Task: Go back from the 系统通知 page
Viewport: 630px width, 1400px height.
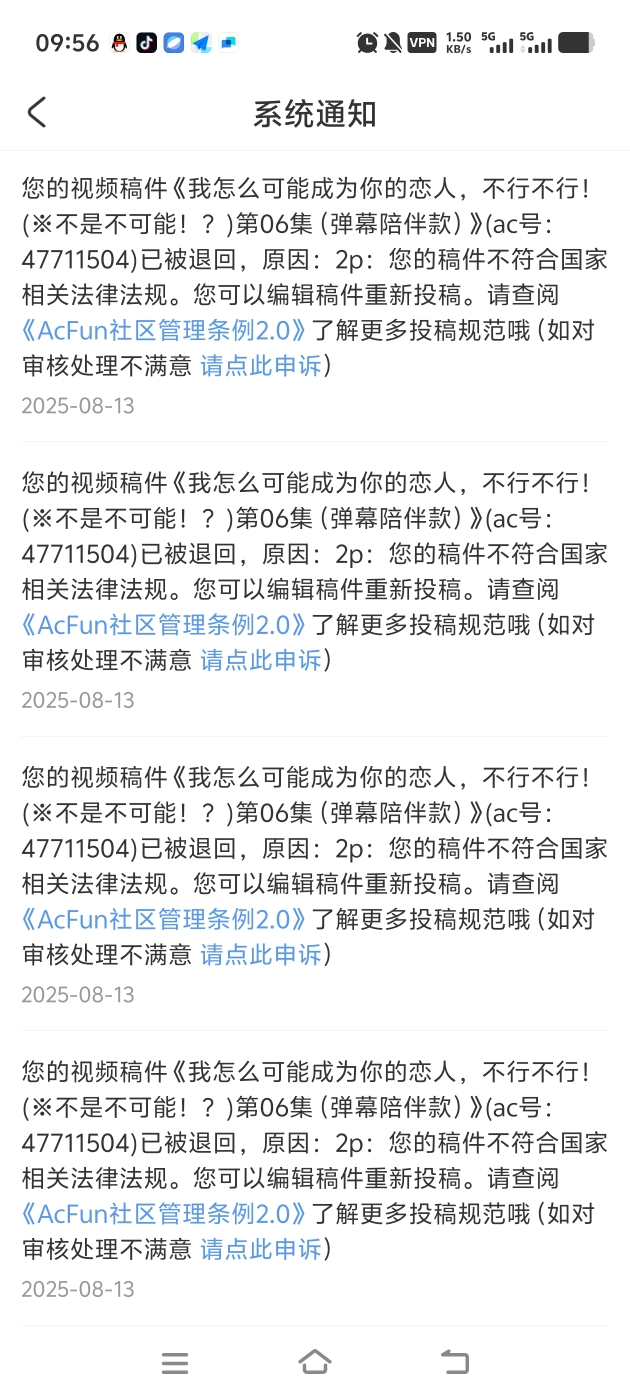Action: point(37,112)
